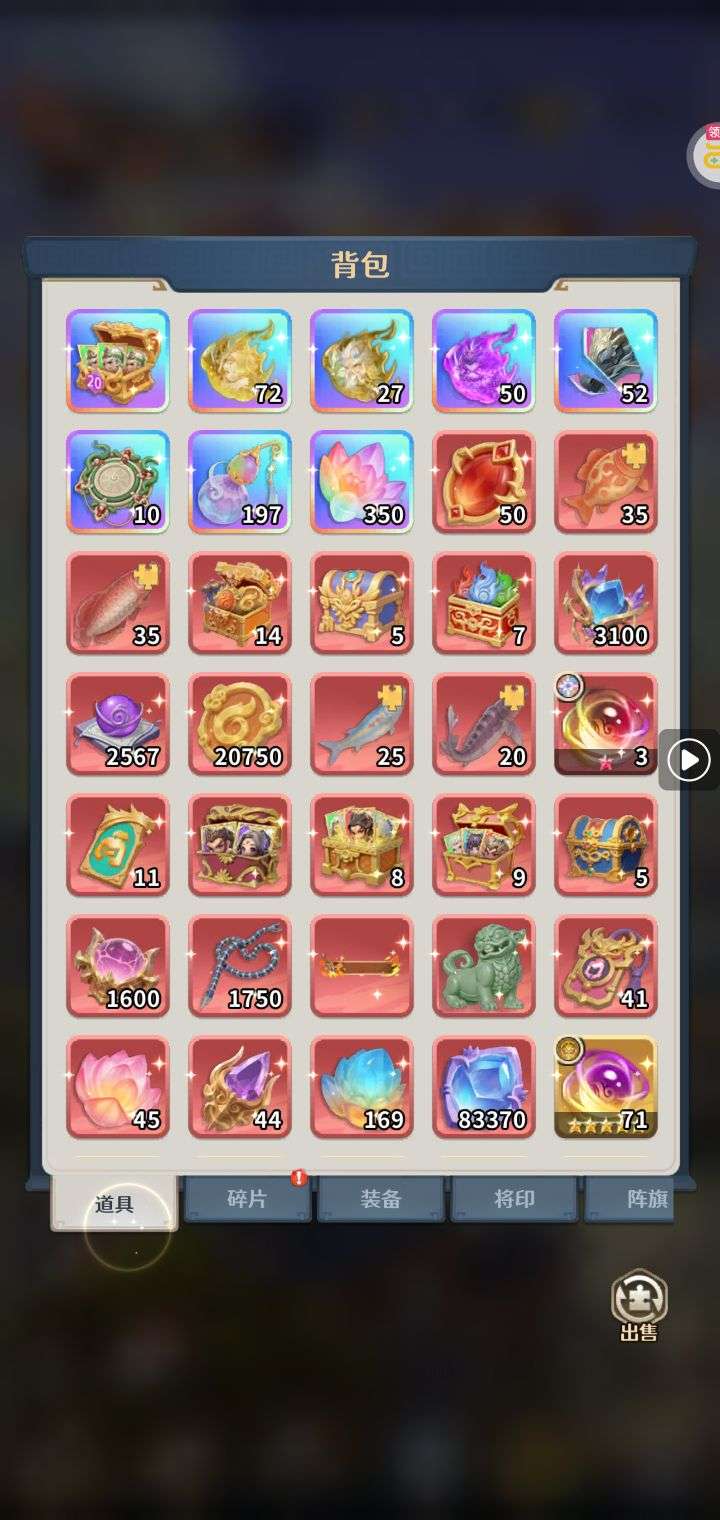
Task: Open the blue crystal item with 83370
Action: 484,1088
